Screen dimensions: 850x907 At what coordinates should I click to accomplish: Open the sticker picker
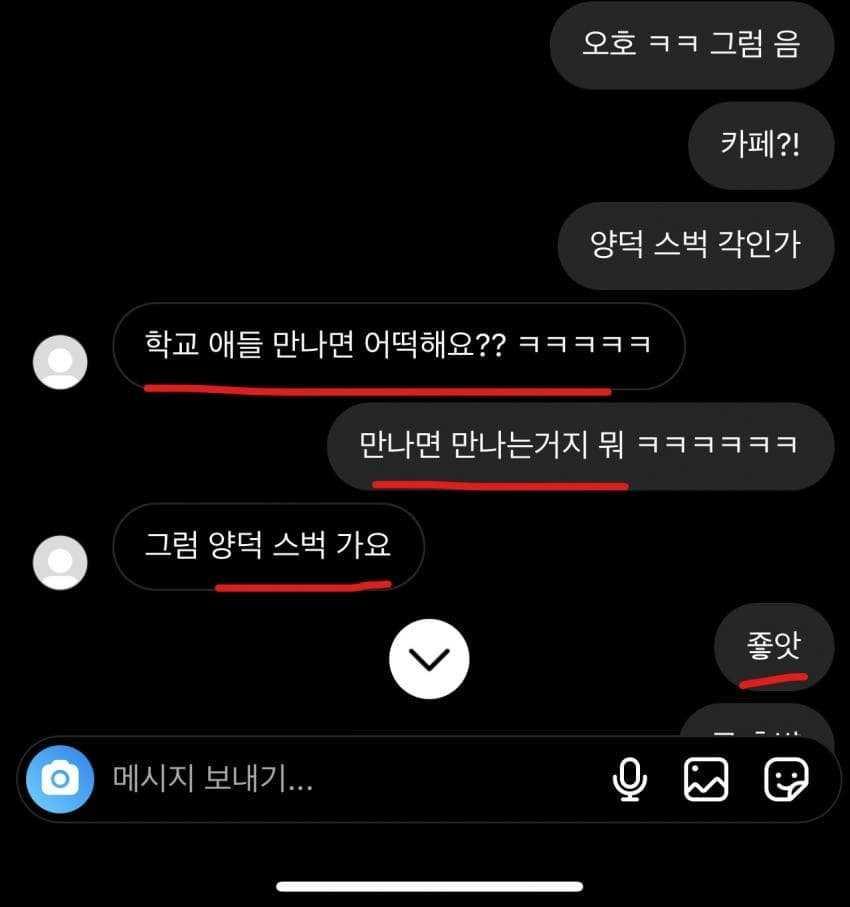[786, 779]
